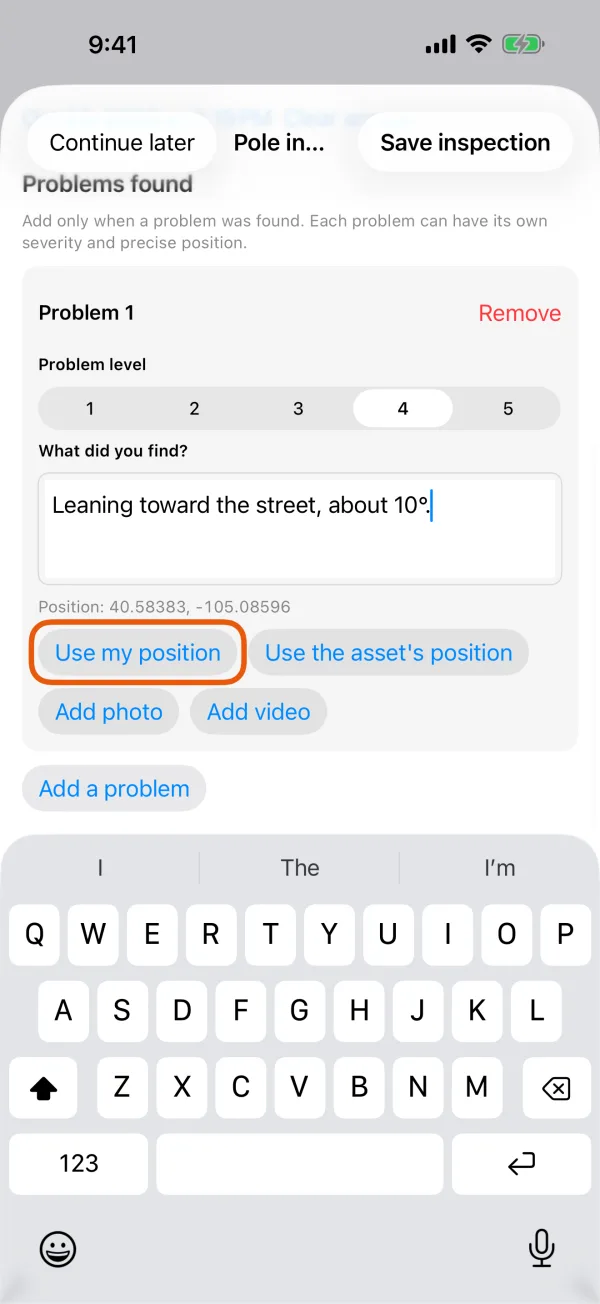Tap Continue later
This screenshot has width=600, height=1304.
coord(122,143)
